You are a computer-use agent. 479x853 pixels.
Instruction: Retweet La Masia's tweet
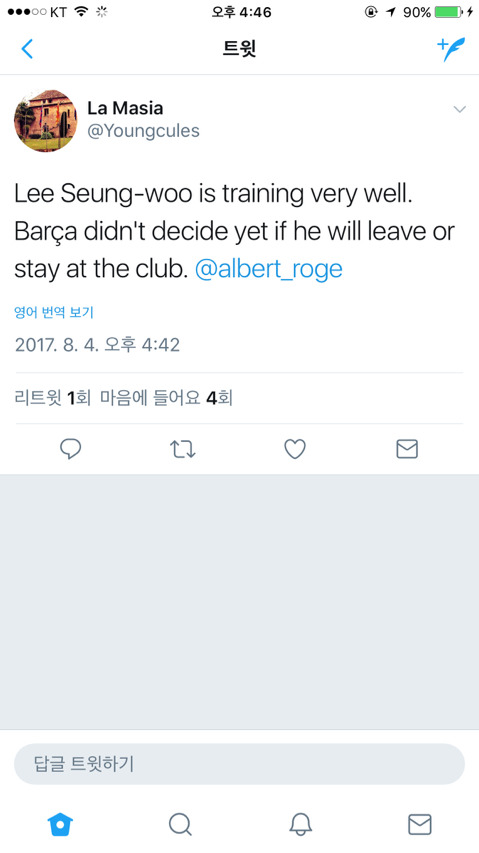point(183,449)
